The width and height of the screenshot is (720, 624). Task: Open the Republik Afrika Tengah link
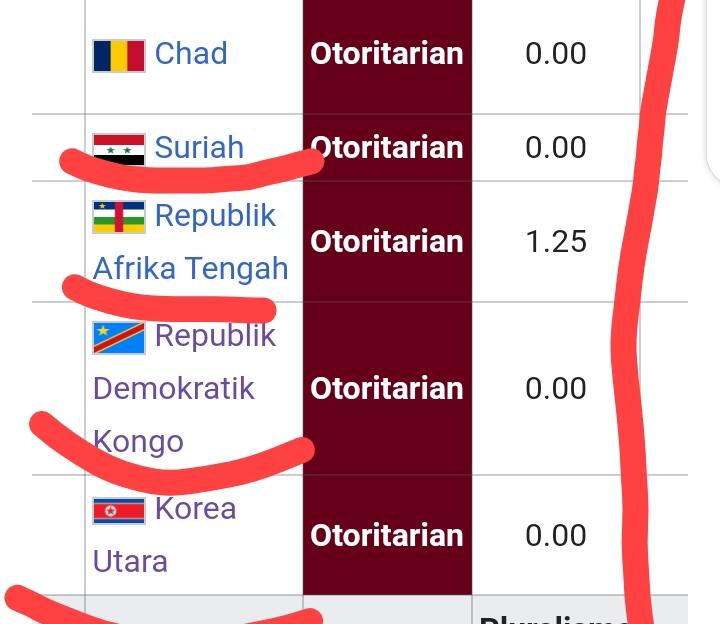(215, 216)
